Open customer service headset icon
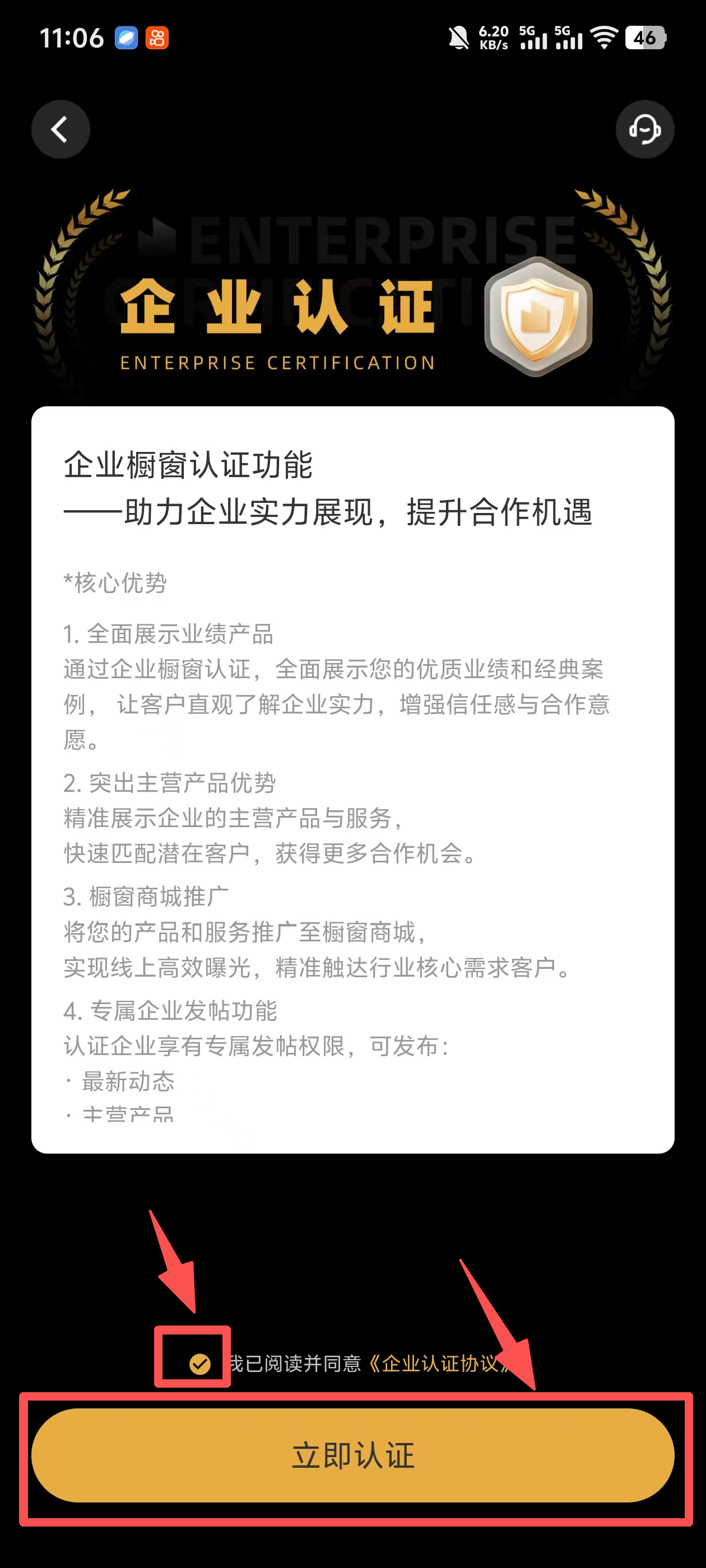Viewport: 706px width, 1568px height. (x=644, y=130)
